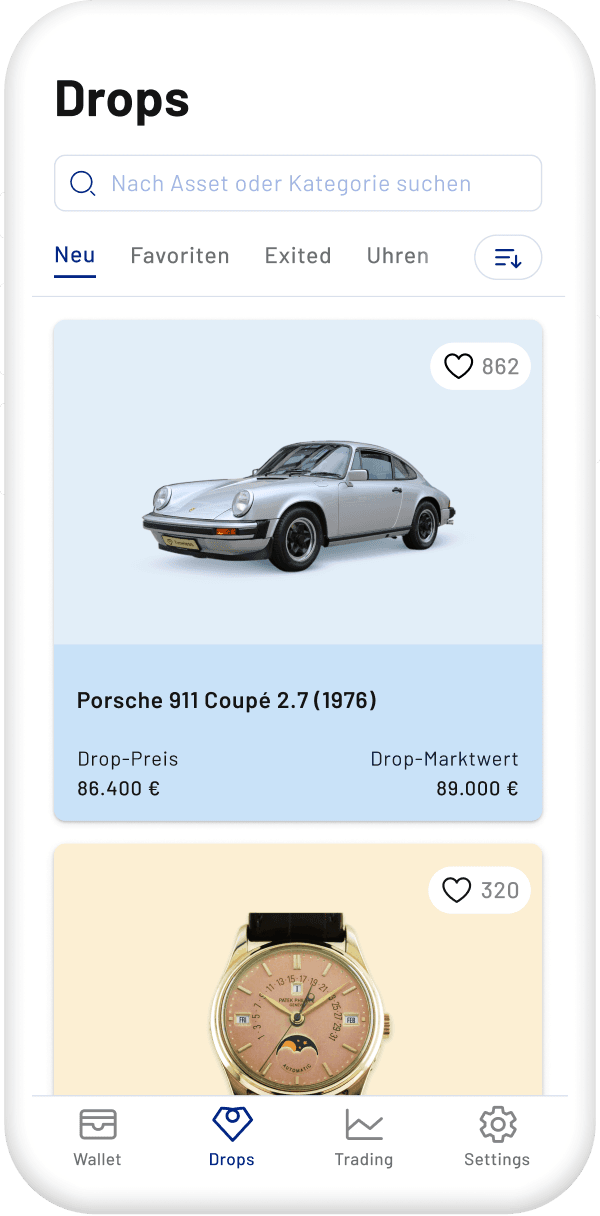The width and height of the screenshot is (600, 1216).
Task: Tap the Drops bottom navigation item
Action: tap(232, 1137)
